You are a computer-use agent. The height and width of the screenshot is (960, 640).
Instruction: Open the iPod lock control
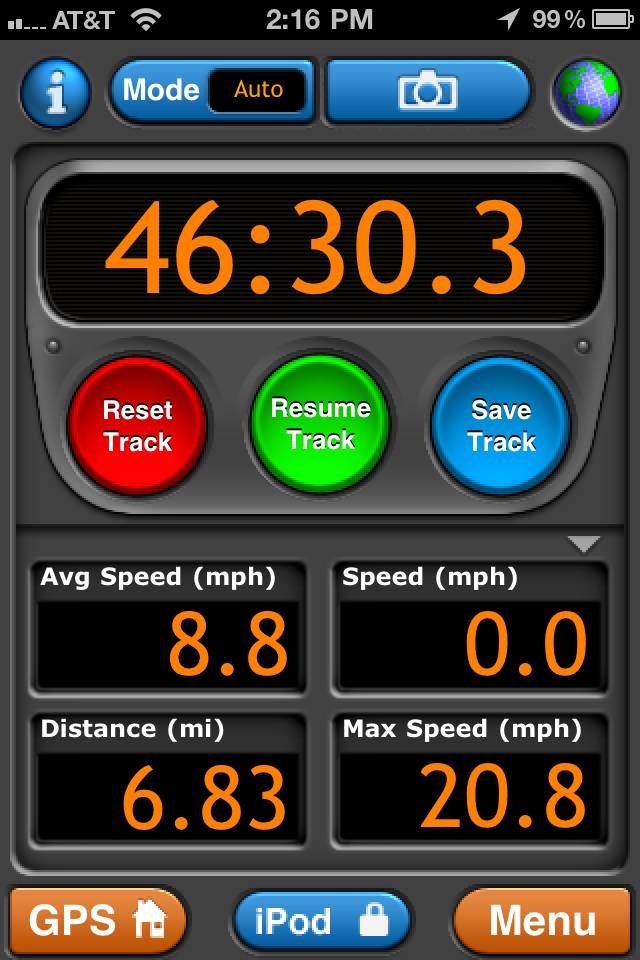click(321, 920)
